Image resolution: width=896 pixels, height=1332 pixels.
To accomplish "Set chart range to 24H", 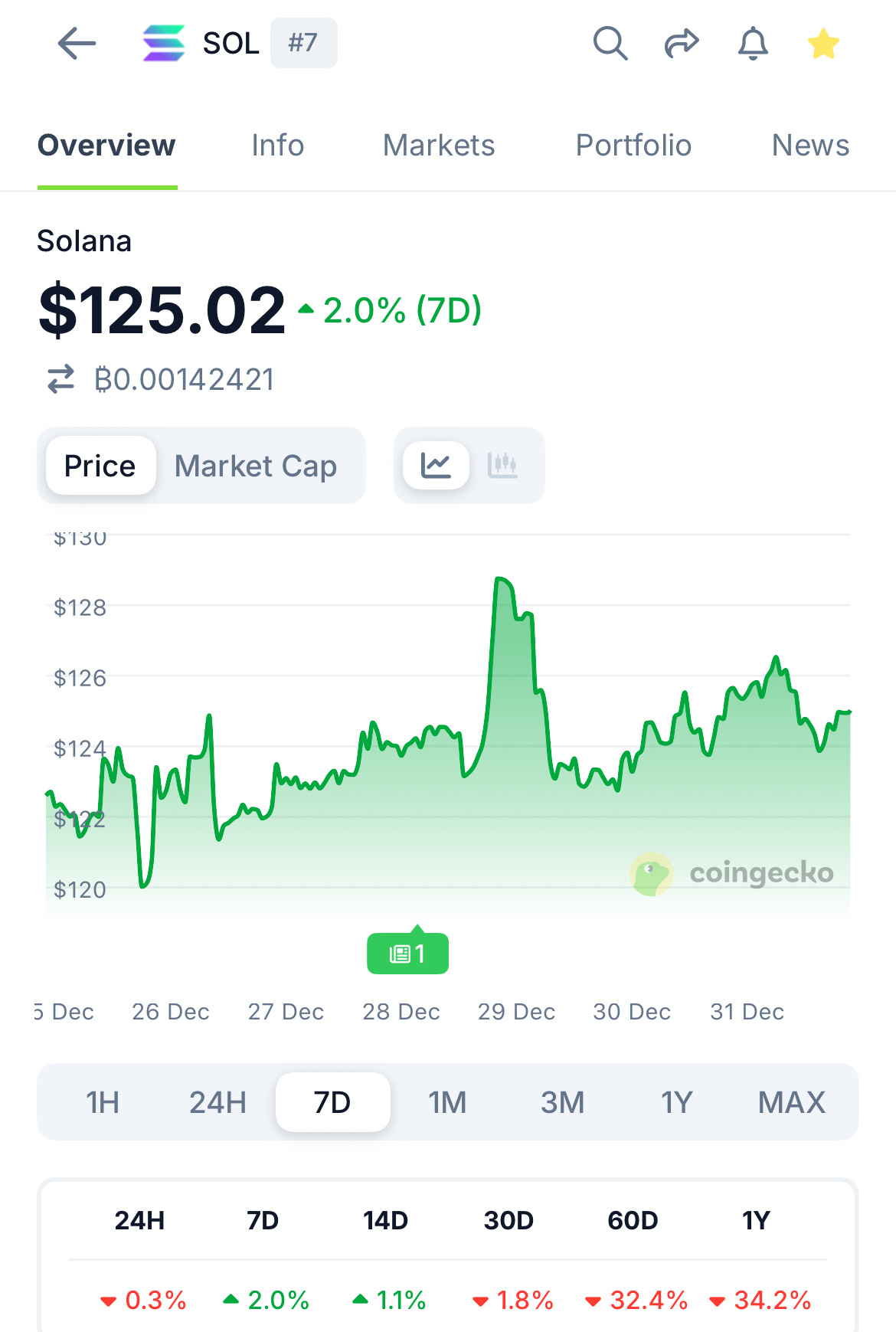I will pos(217,1102).
